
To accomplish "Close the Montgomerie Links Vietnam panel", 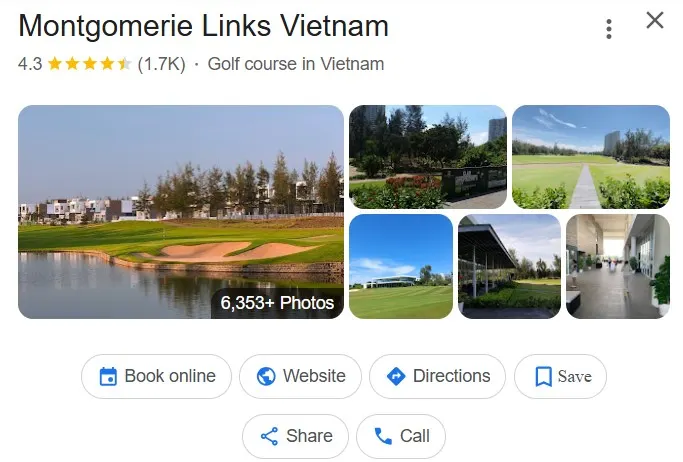I will 655,20.
